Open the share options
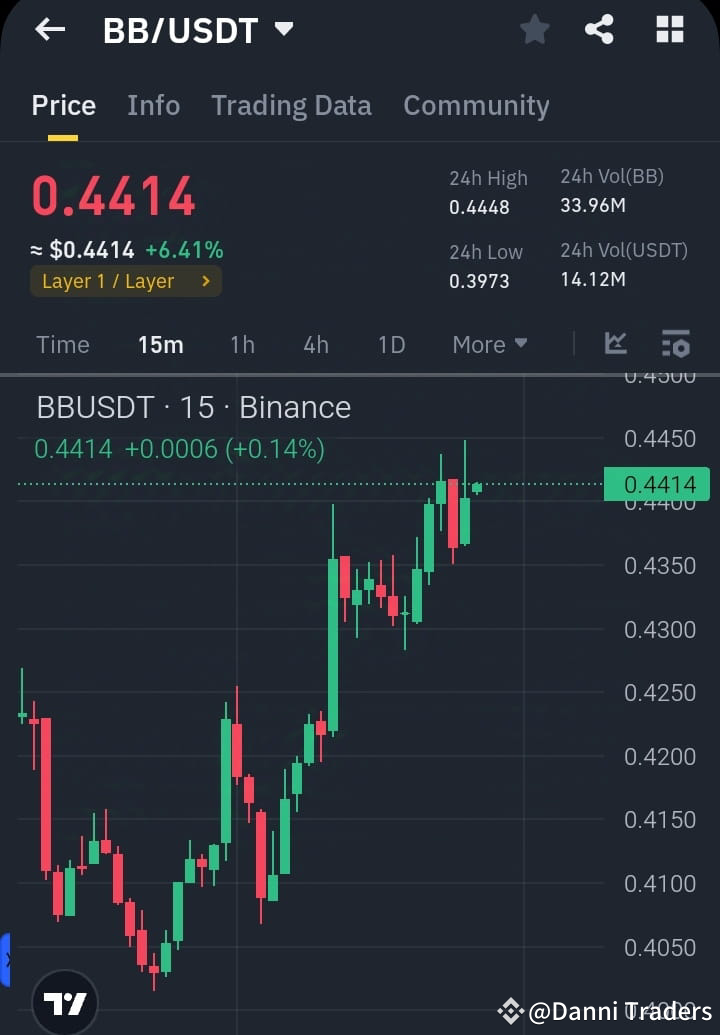 [599, 29]
